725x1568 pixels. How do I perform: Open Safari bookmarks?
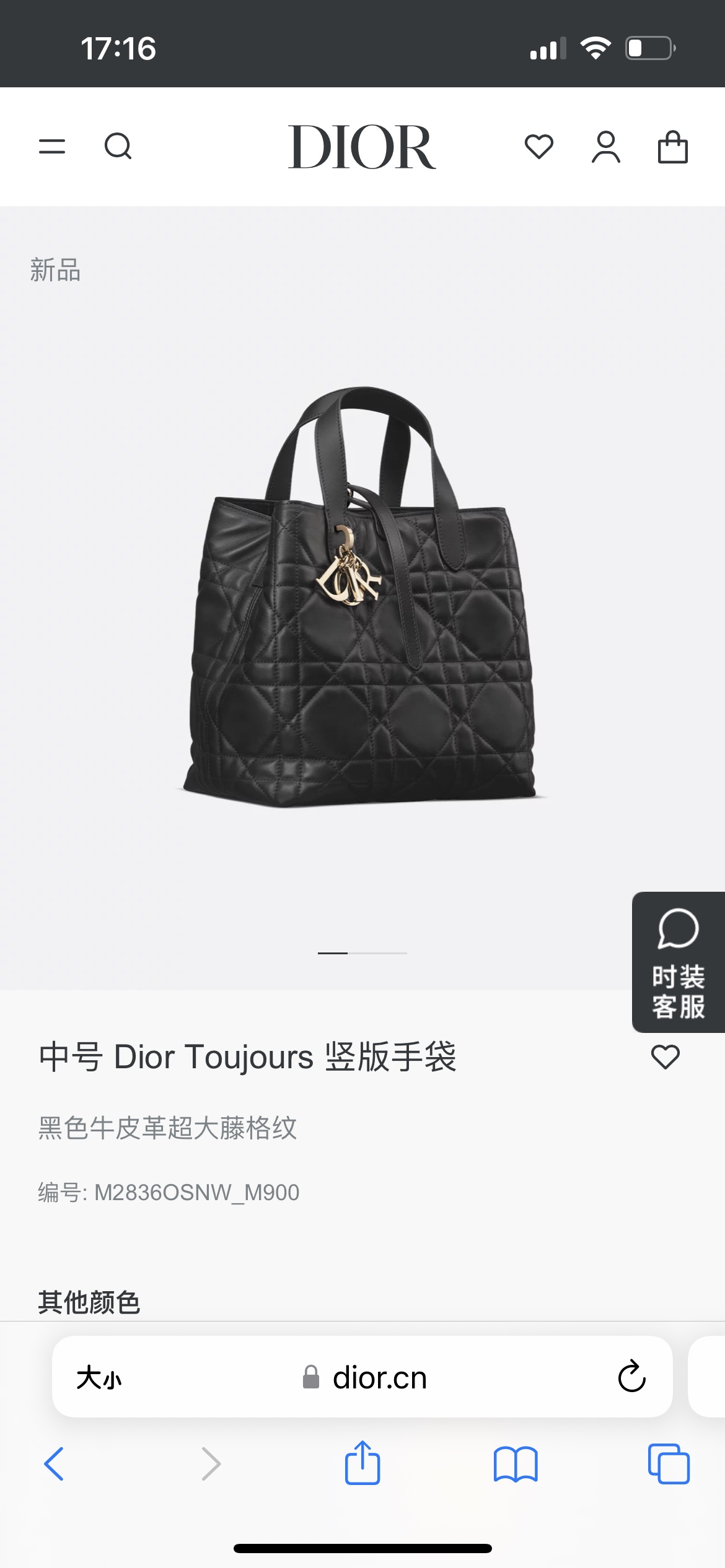point(516,1465)
